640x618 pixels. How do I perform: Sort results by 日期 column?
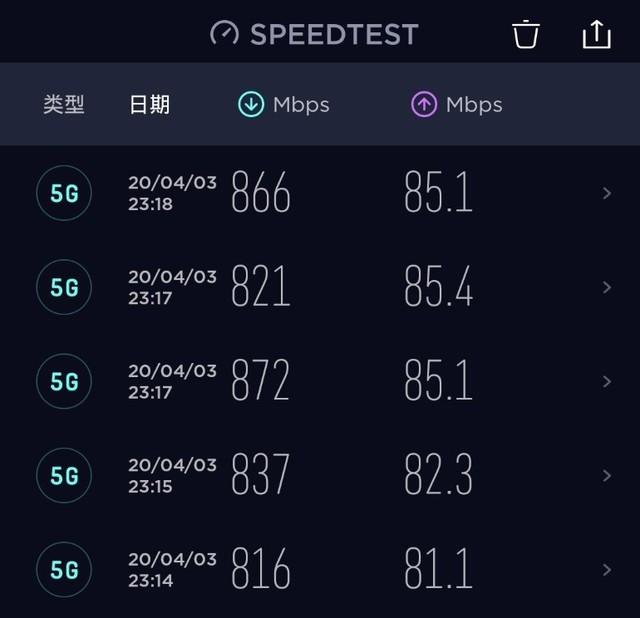click(150, 104)
